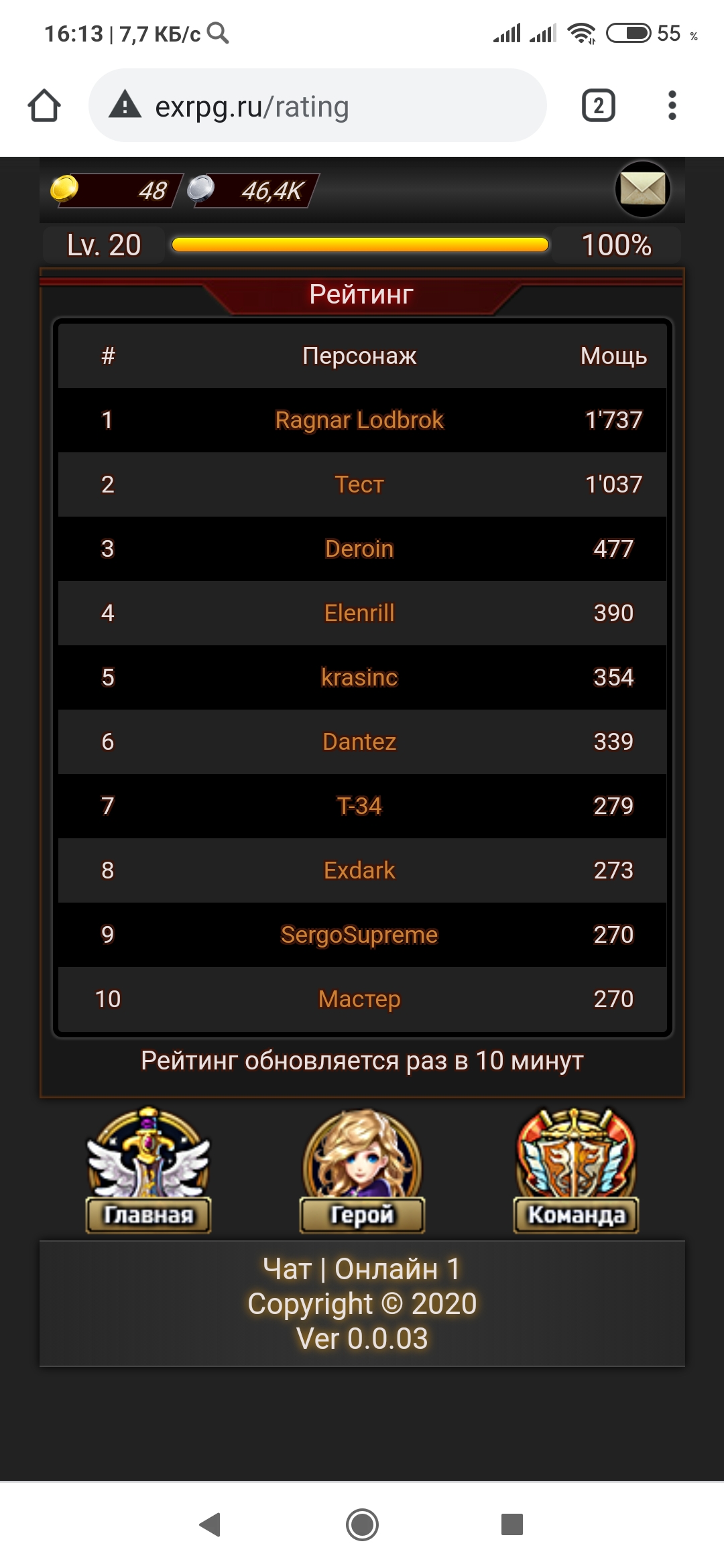Select player Elenrill in rating

tap(359, 613)
